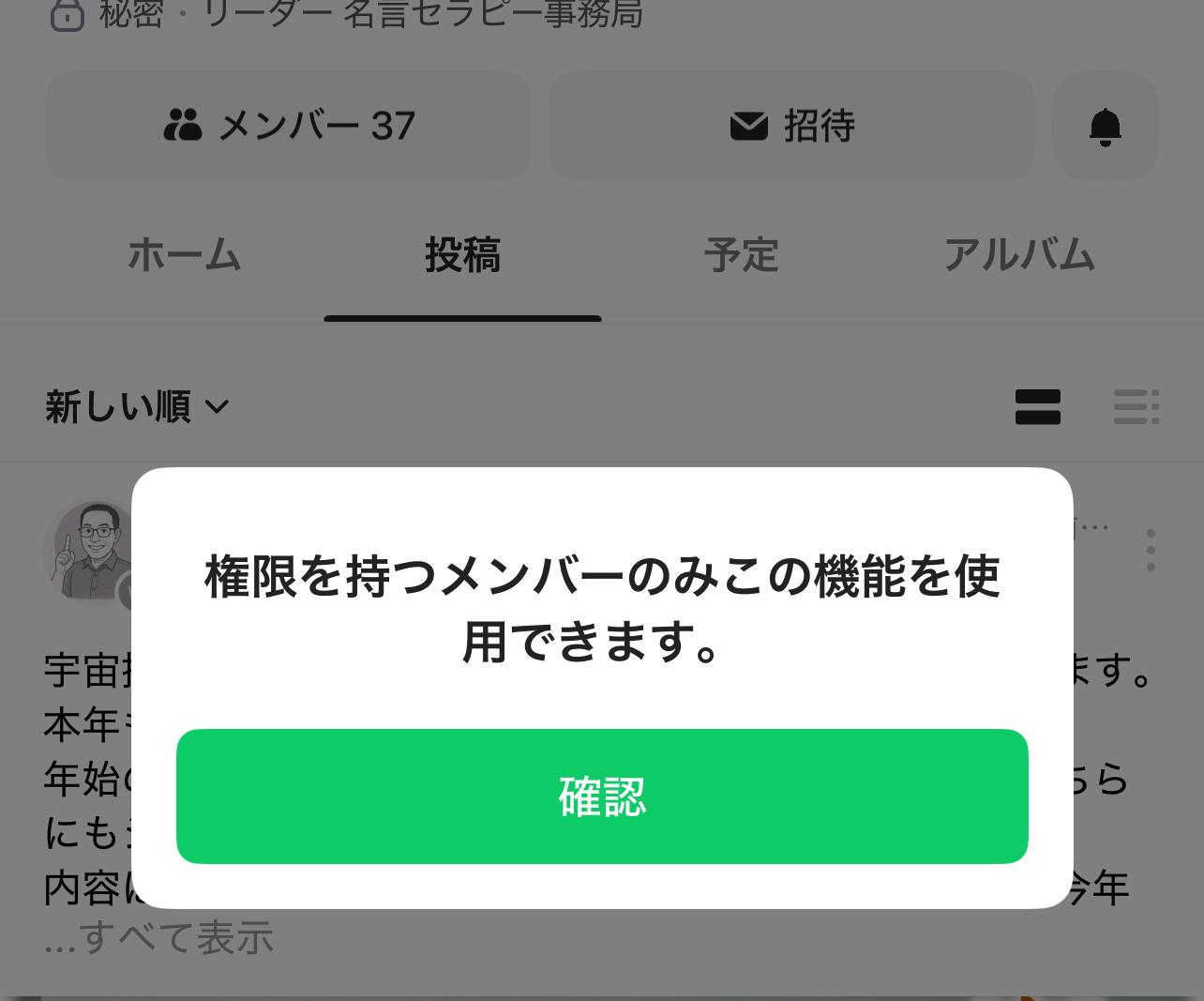Tap the 確認 button in the dialog
Viewport: 1204px width, 1001px height.
(602, 796)
